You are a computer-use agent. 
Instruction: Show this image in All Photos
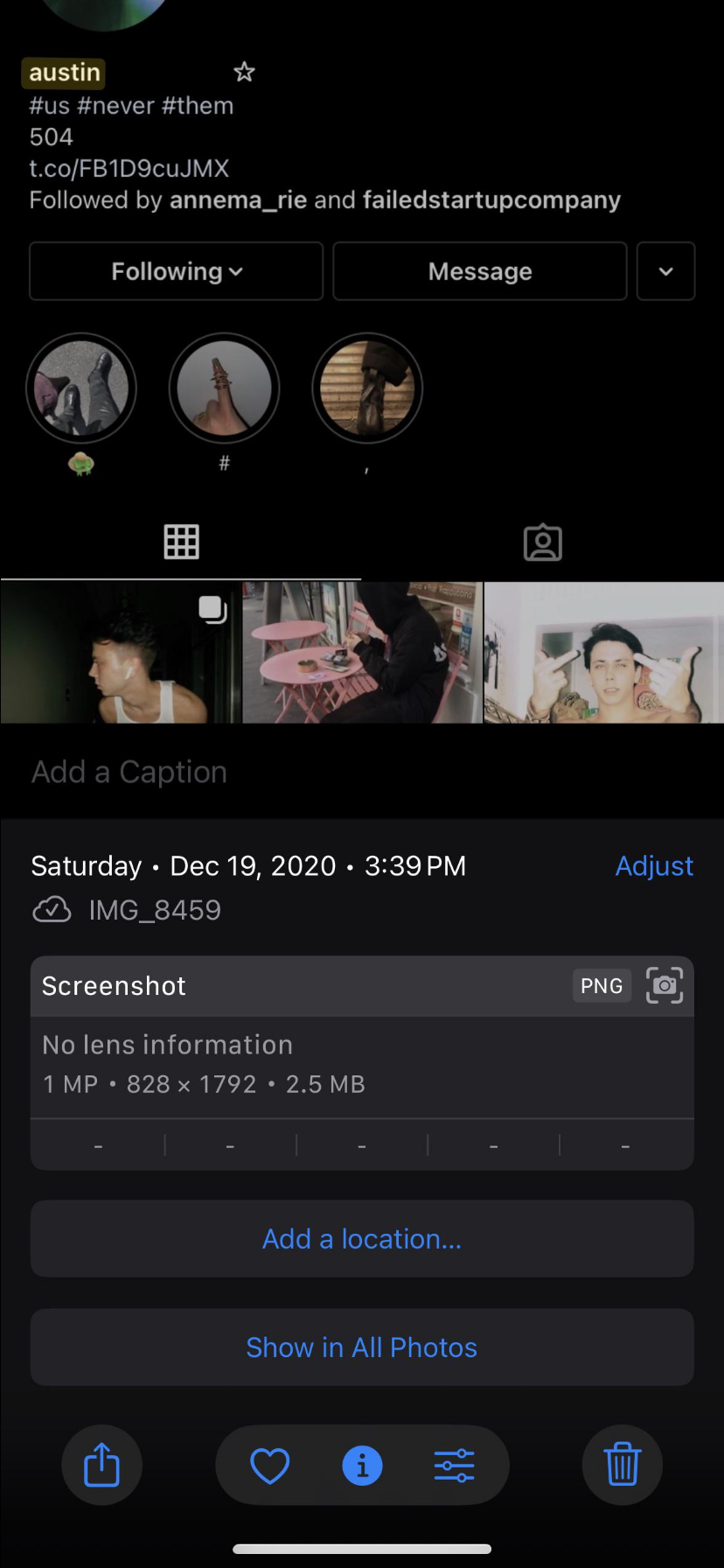(362, 1347)
